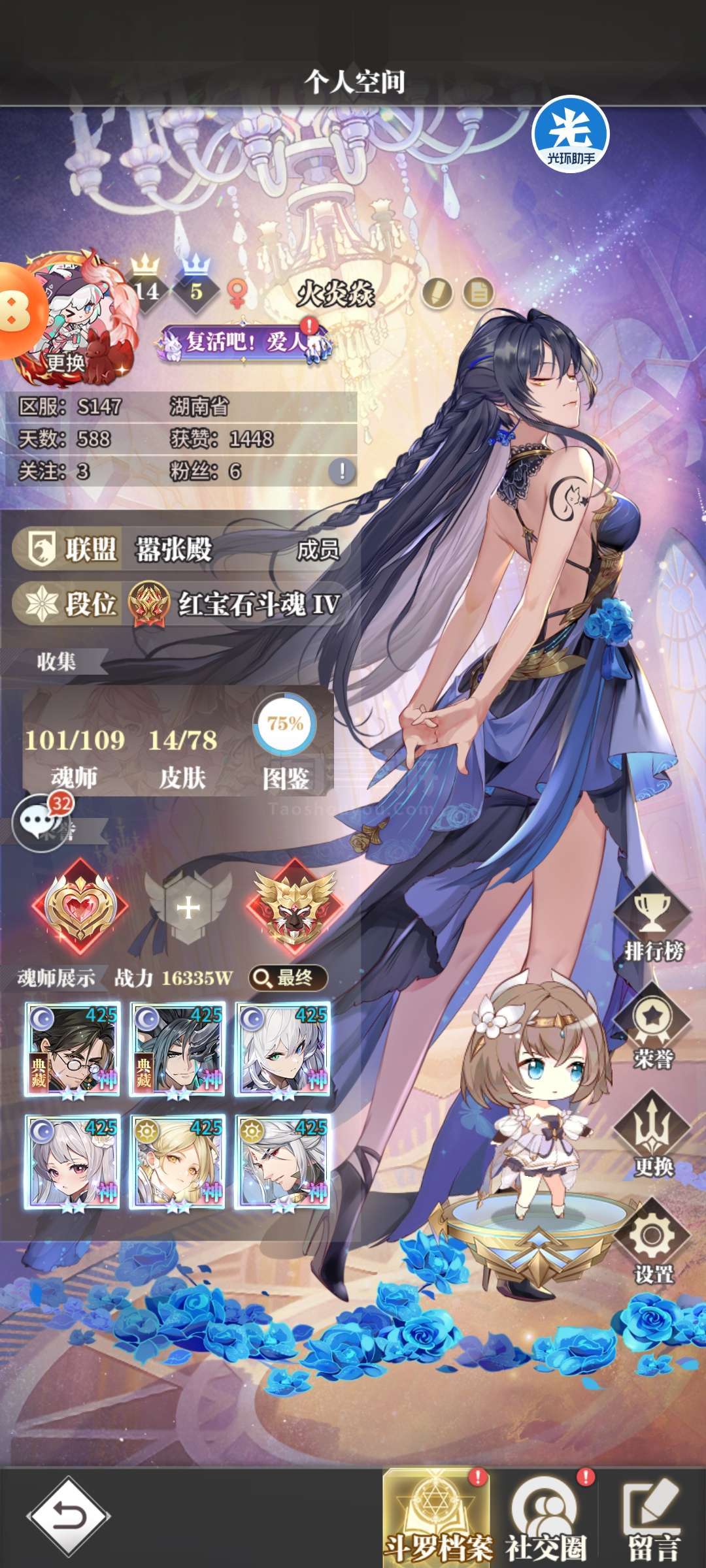The image size is (706, 1568).
Task: Tap the info icon next to 粉丝
Action: (x=342, y=471)
